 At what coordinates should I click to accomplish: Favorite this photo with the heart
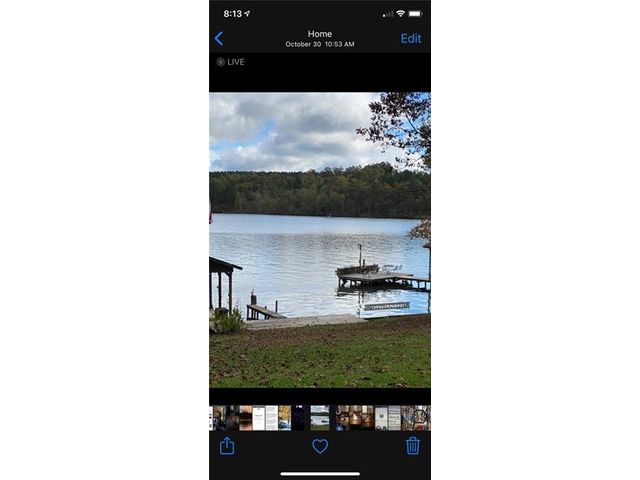[x=320, y=446]
